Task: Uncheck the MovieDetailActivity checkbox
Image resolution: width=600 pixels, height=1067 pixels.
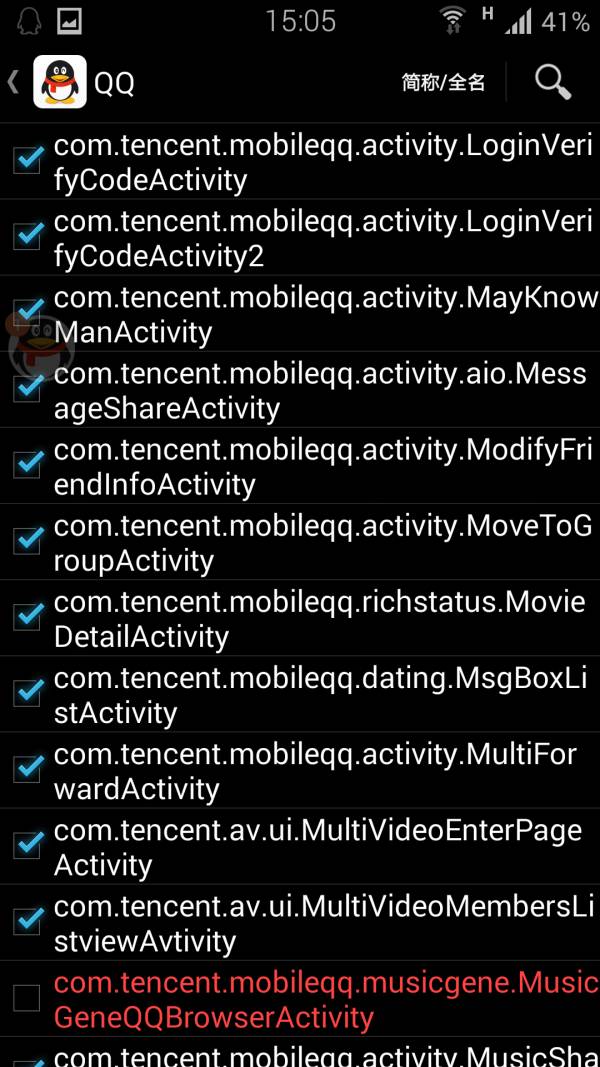Action: 27,618
